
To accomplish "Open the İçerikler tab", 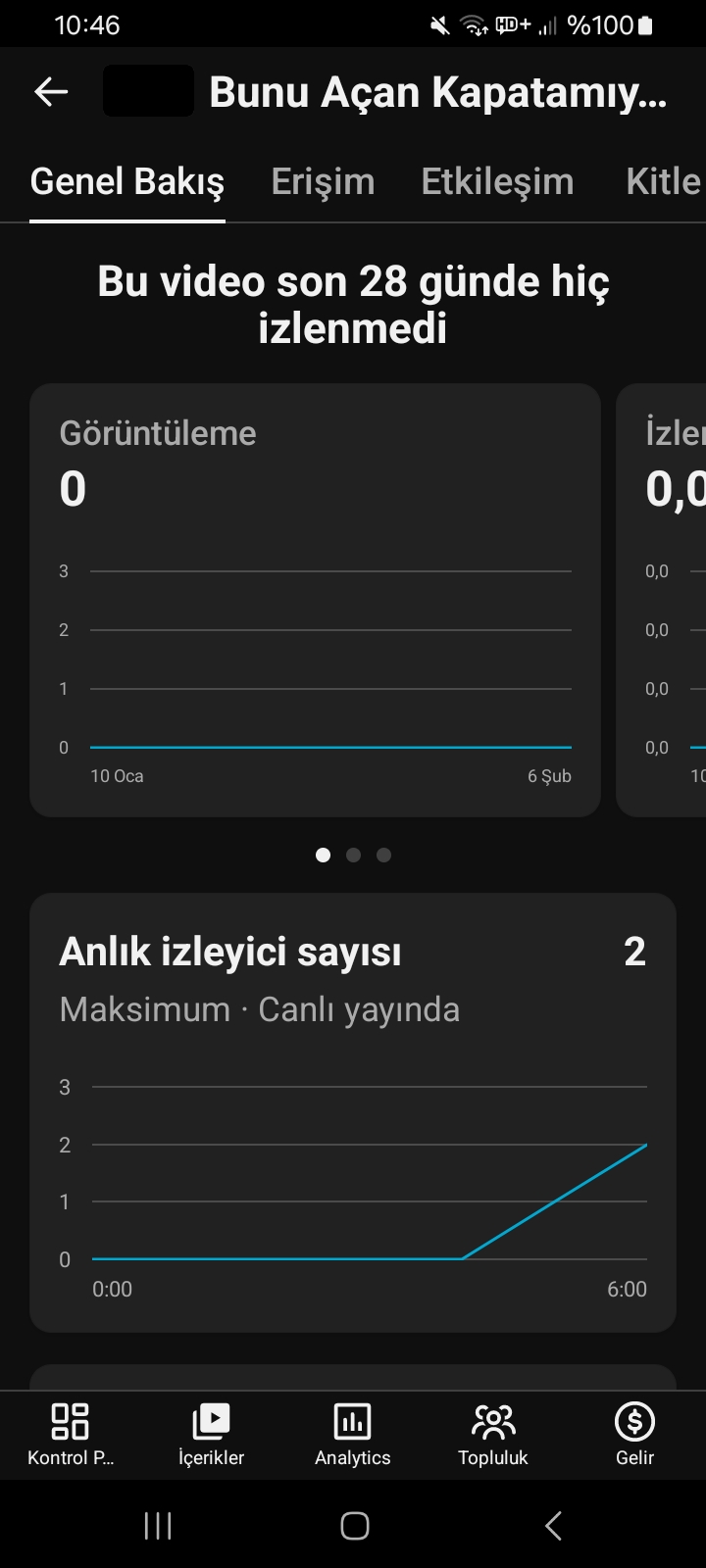I will [x=211, y=1435].
